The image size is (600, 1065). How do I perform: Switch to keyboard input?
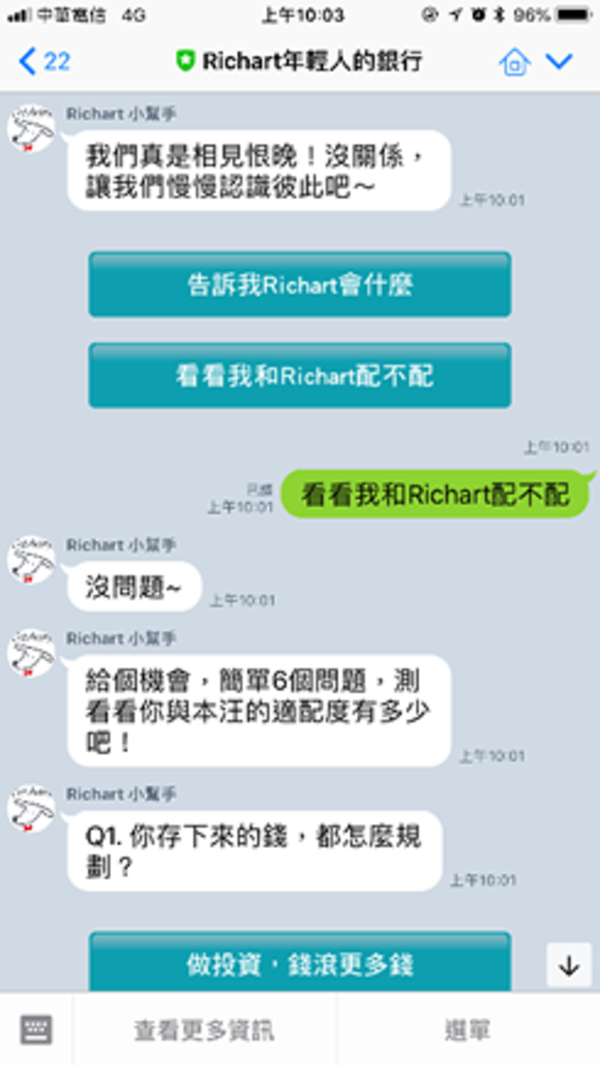click(36, 1029)
